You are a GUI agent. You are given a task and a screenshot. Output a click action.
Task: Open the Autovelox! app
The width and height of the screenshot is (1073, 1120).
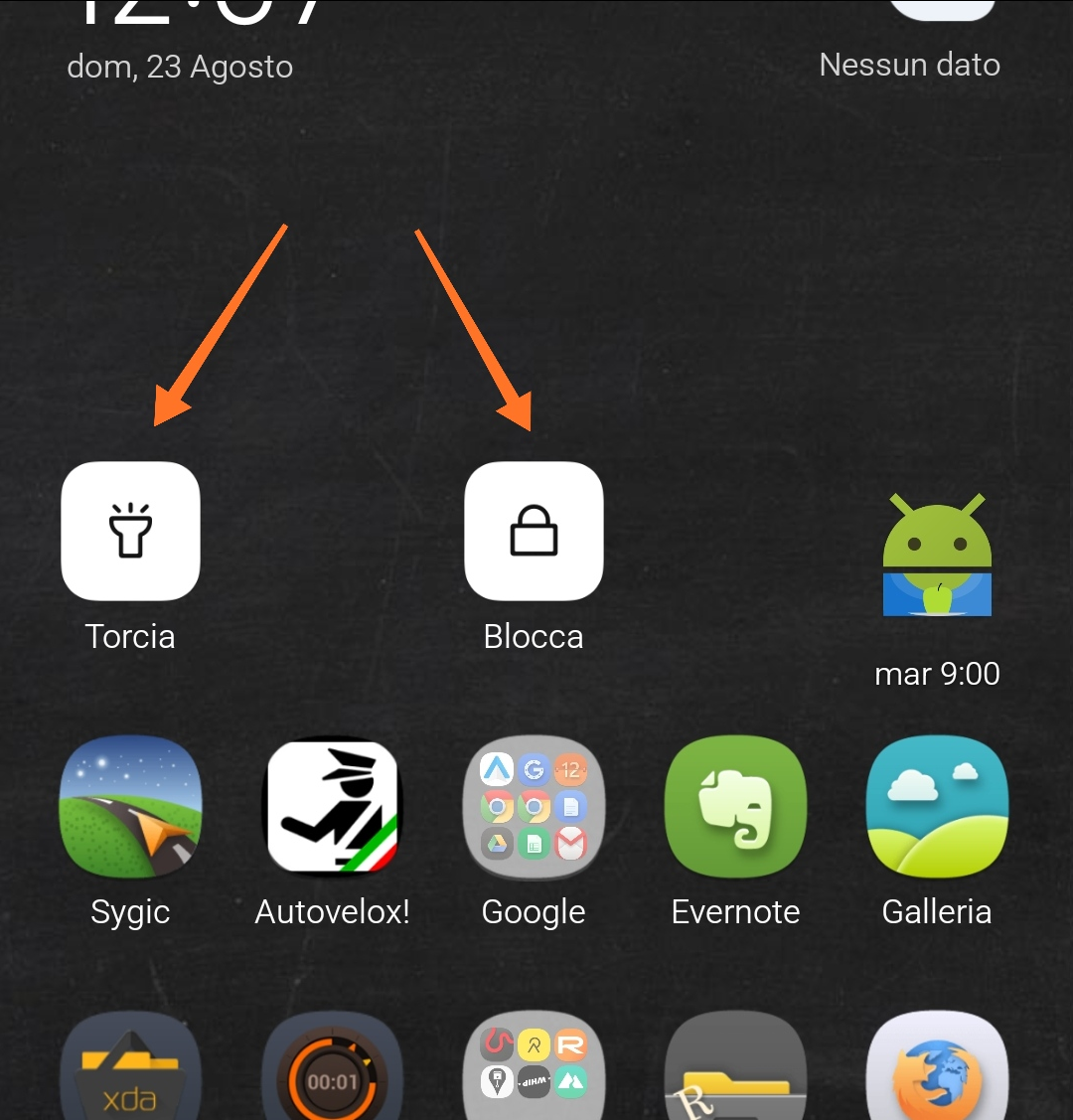[332, 807]
